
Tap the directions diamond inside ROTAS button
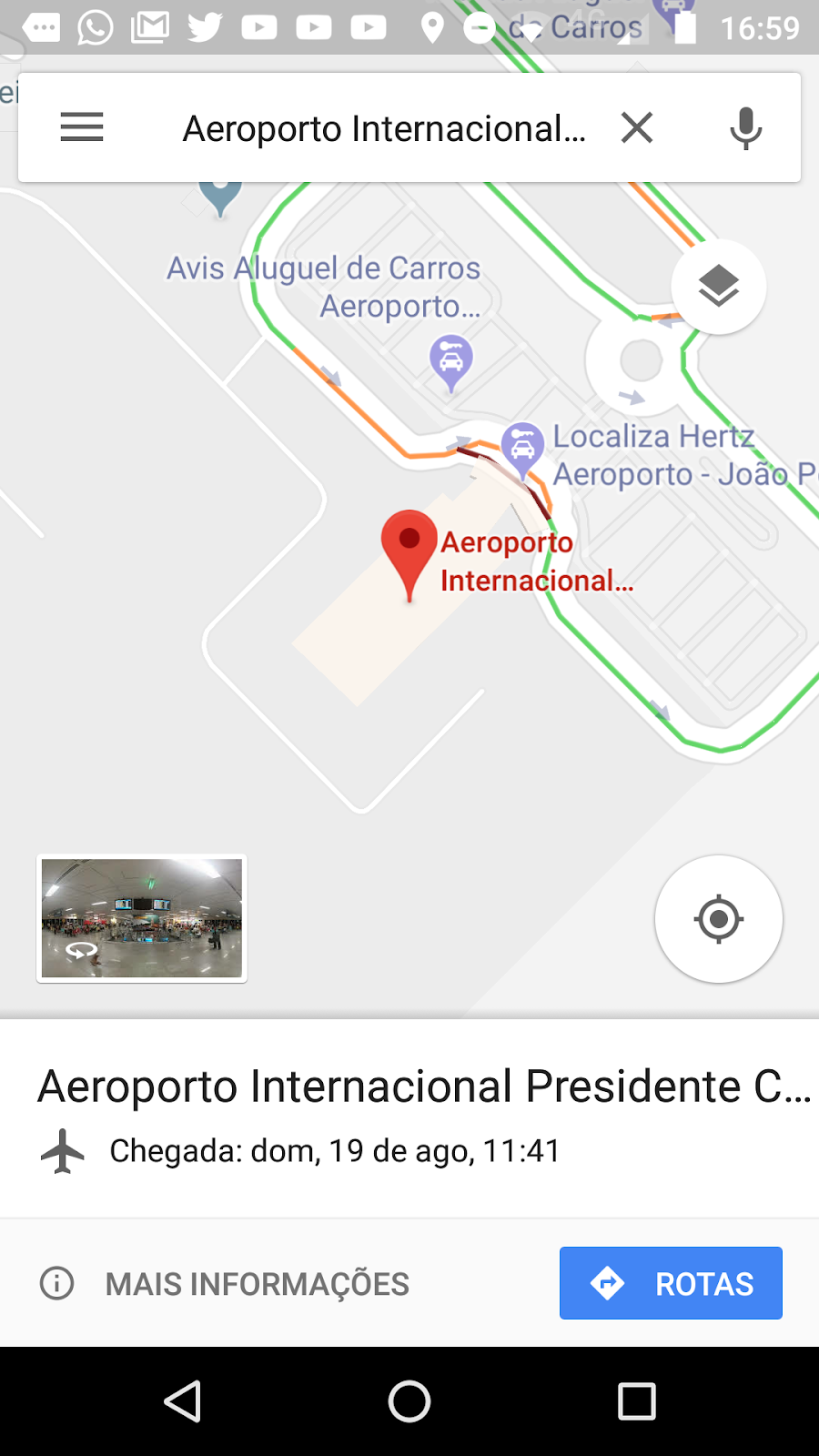608,1284
